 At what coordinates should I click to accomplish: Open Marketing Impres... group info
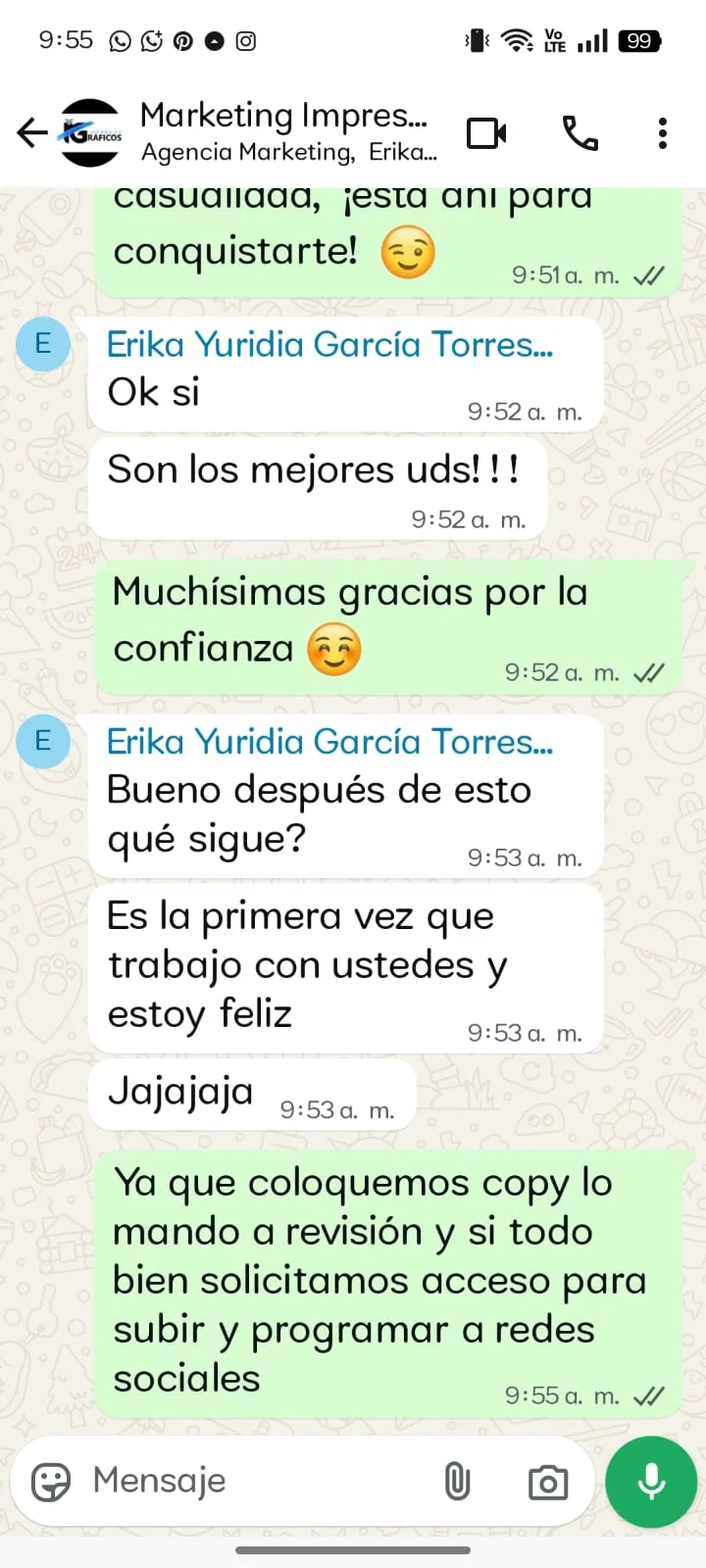[x=284, y=131]
